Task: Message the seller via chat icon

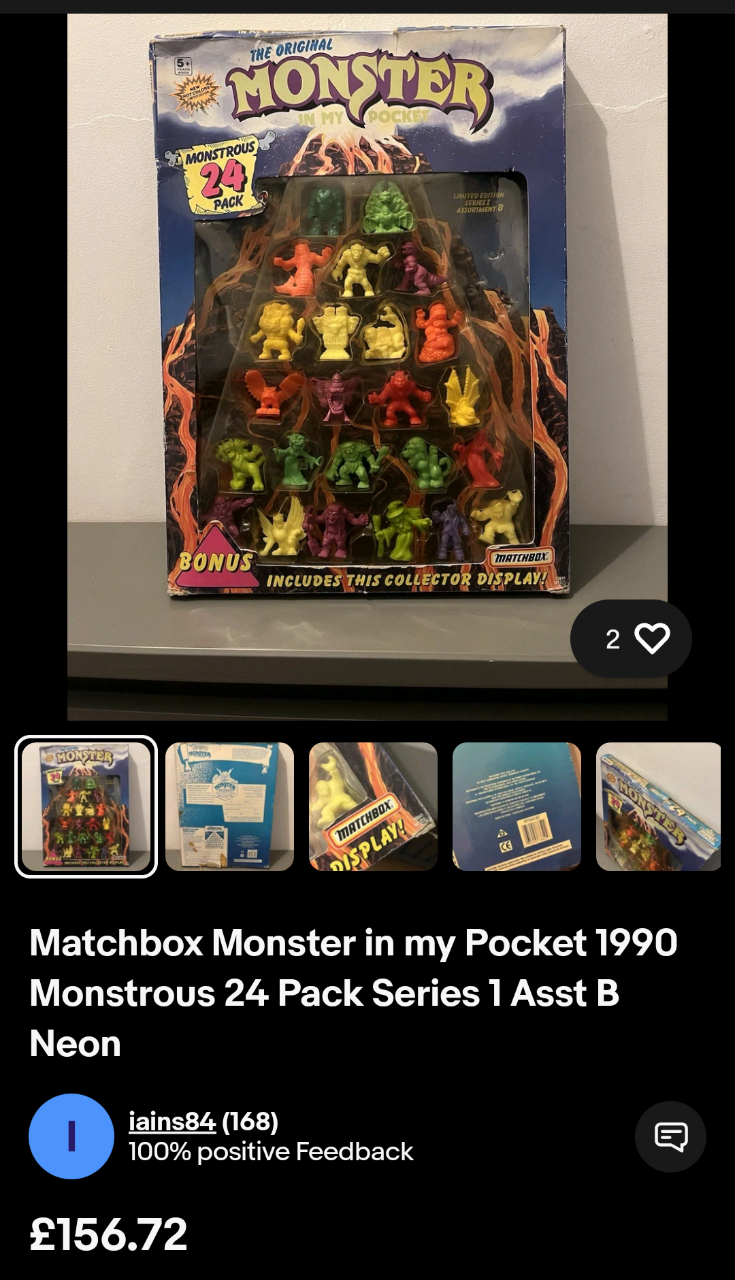Action: pos(671,1137)
